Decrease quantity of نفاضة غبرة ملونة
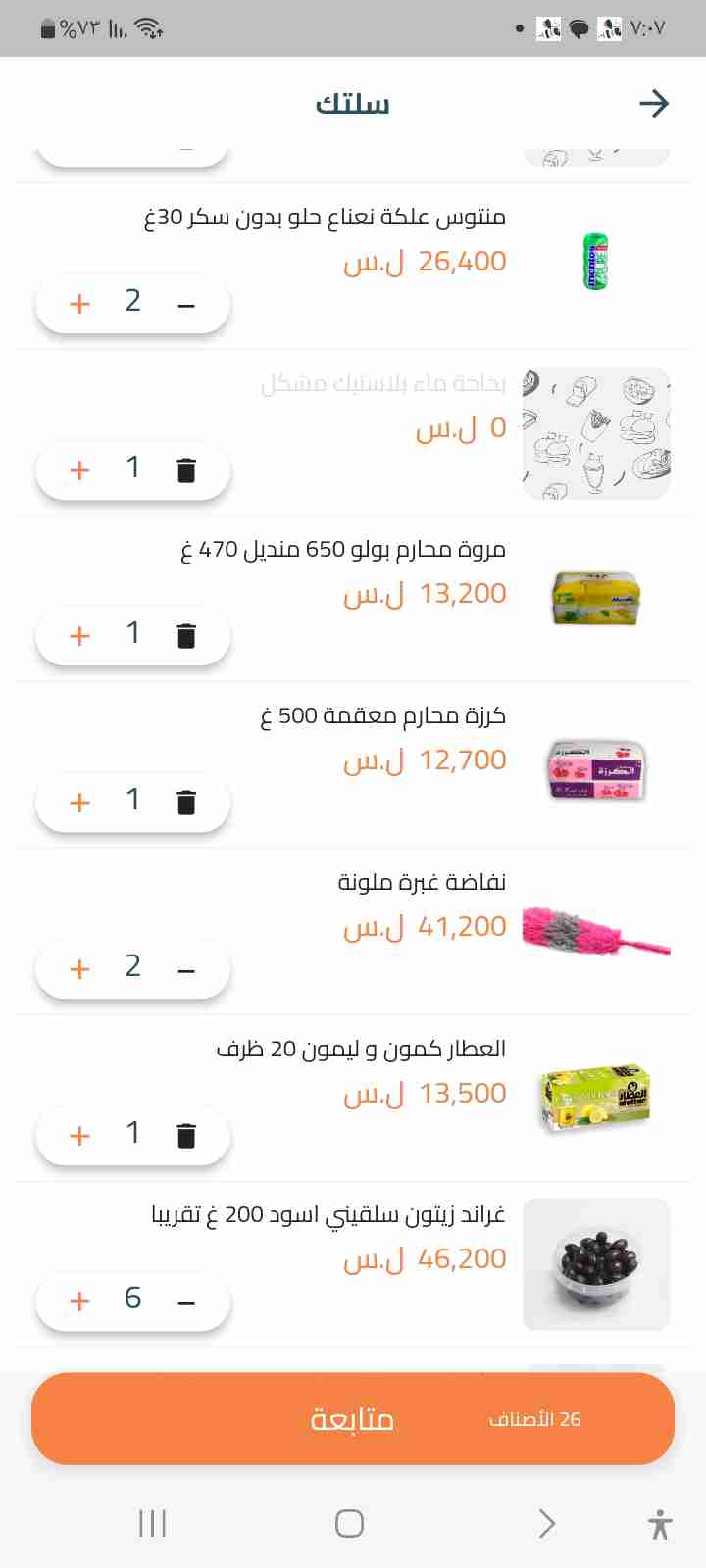 [186, 969]
